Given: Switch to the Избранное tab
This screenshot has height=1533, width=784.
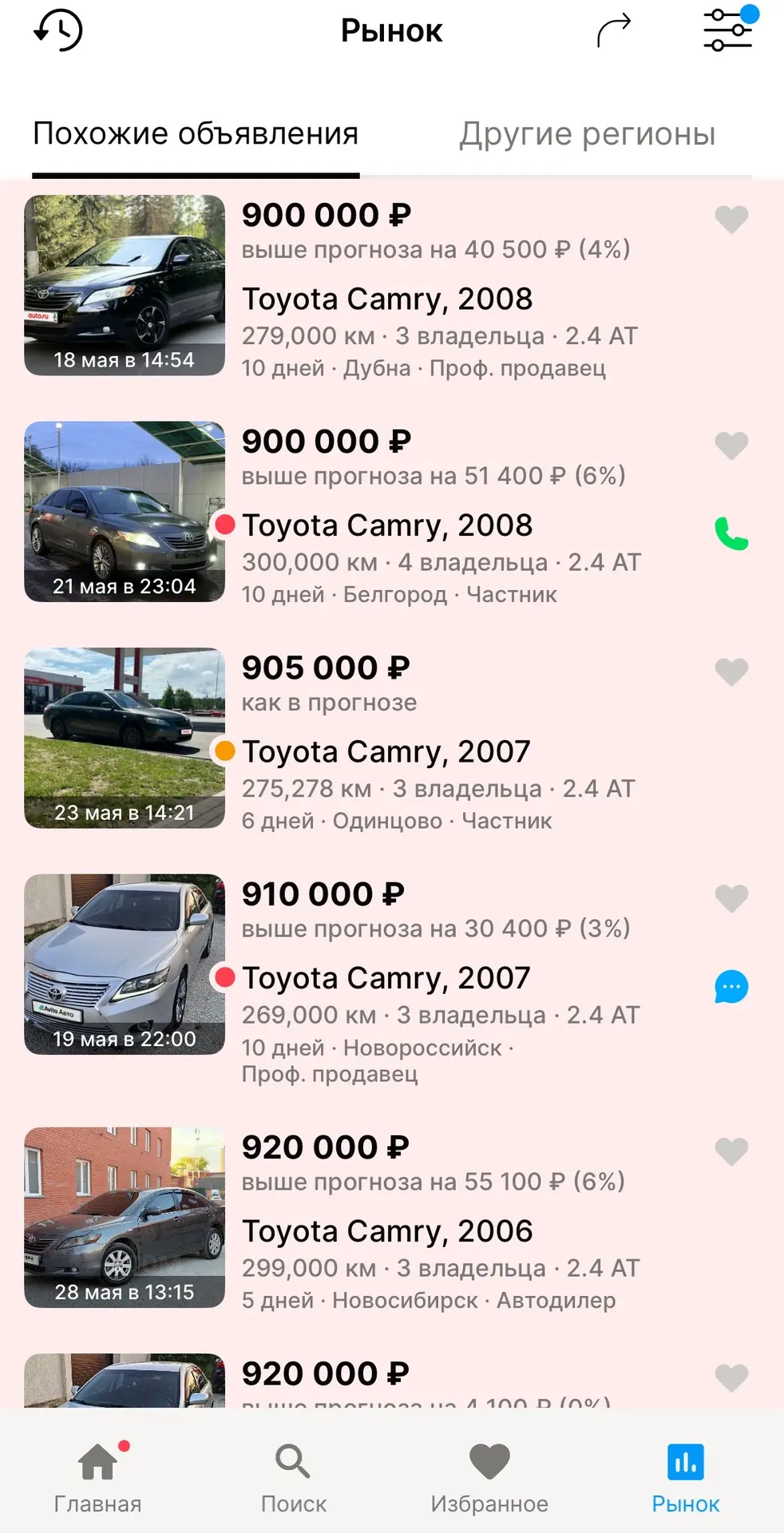Looking at the screenshot, I should (x=489, y=1477).
